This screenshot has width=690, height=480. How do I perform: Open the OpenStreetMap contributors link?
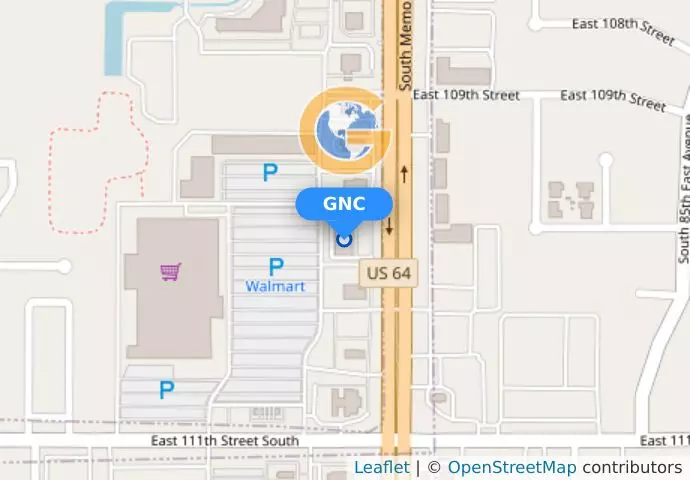tap(511, 467)
